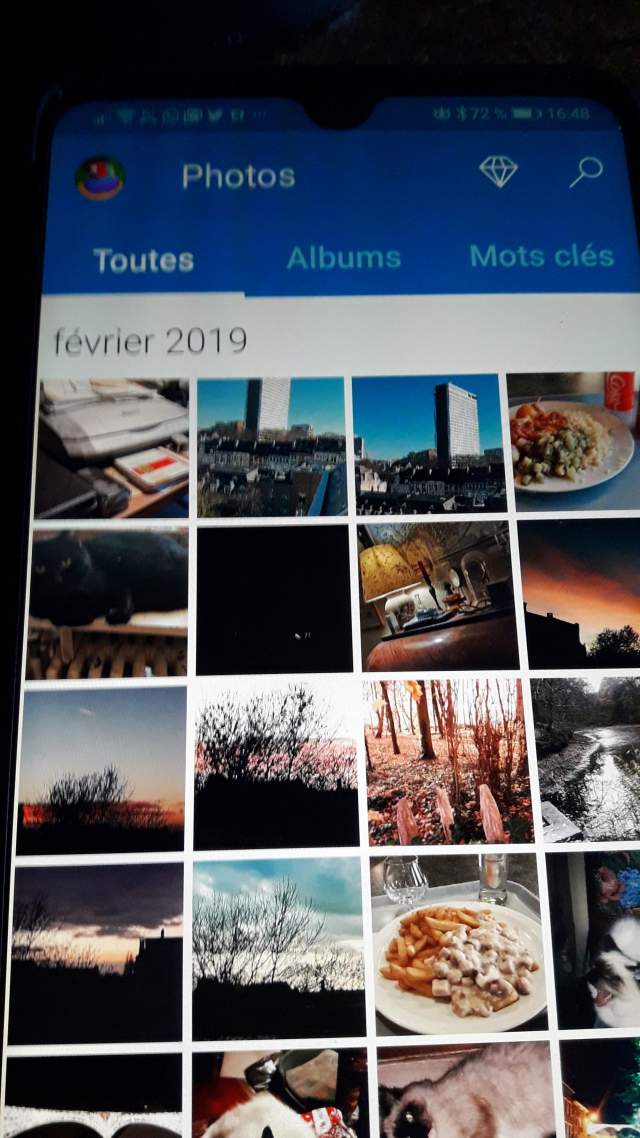Open the forest with fallen leaves photo
This screenshot has width=640, height=1138.
448,762
